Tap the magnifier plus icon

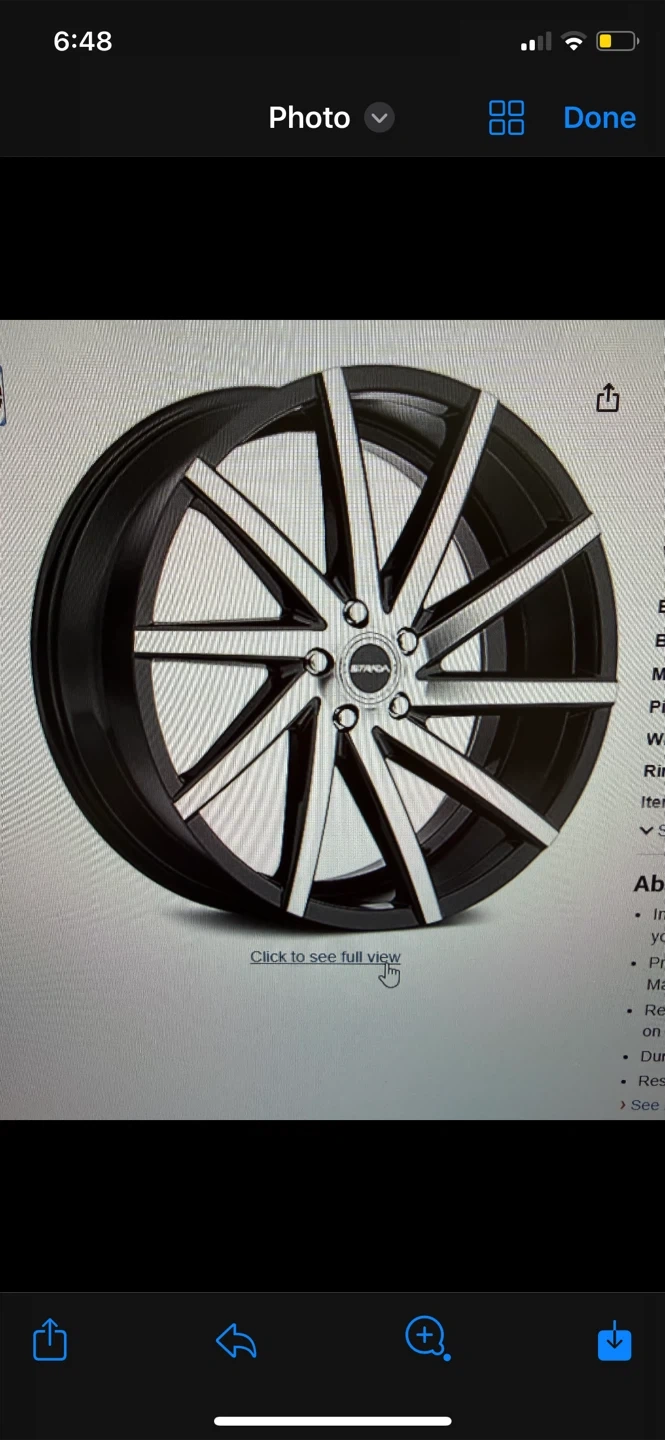point(426,1337)
